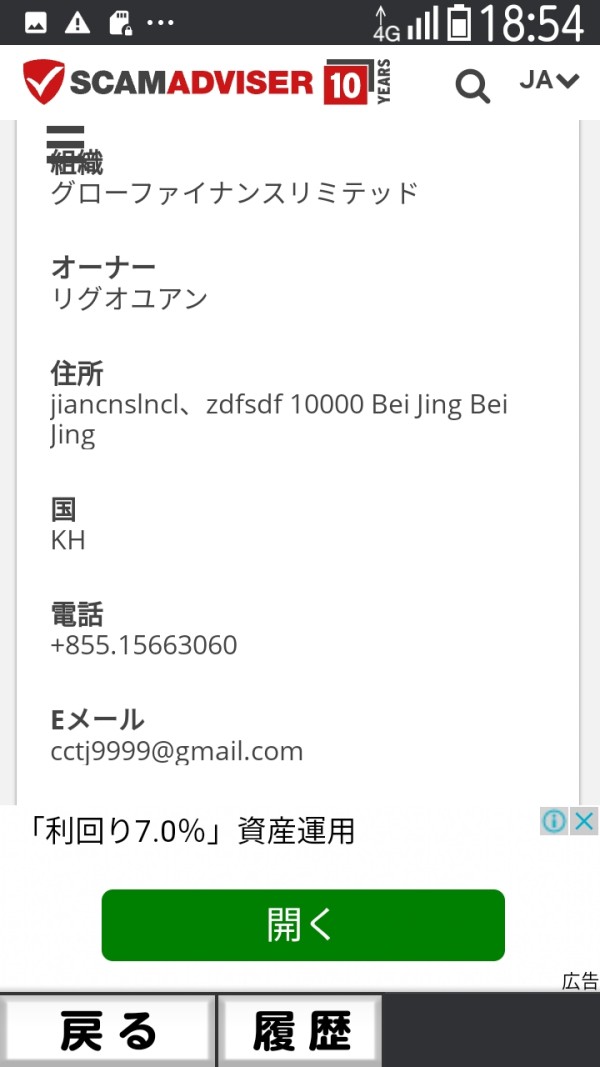Screen dimensions: 600x1067
Task: Open the JA language dropdown
Action: (x=549, y=80)
